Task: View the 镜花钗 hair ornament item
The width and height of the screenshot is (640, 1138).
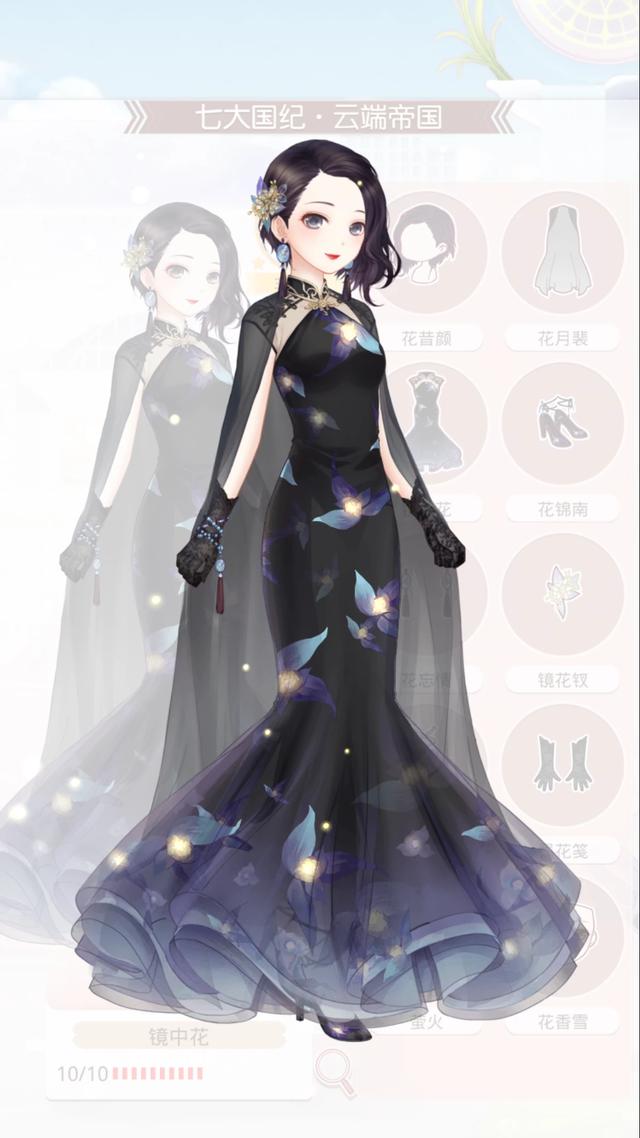Action: pyautogui.click(x=562, y=594)
